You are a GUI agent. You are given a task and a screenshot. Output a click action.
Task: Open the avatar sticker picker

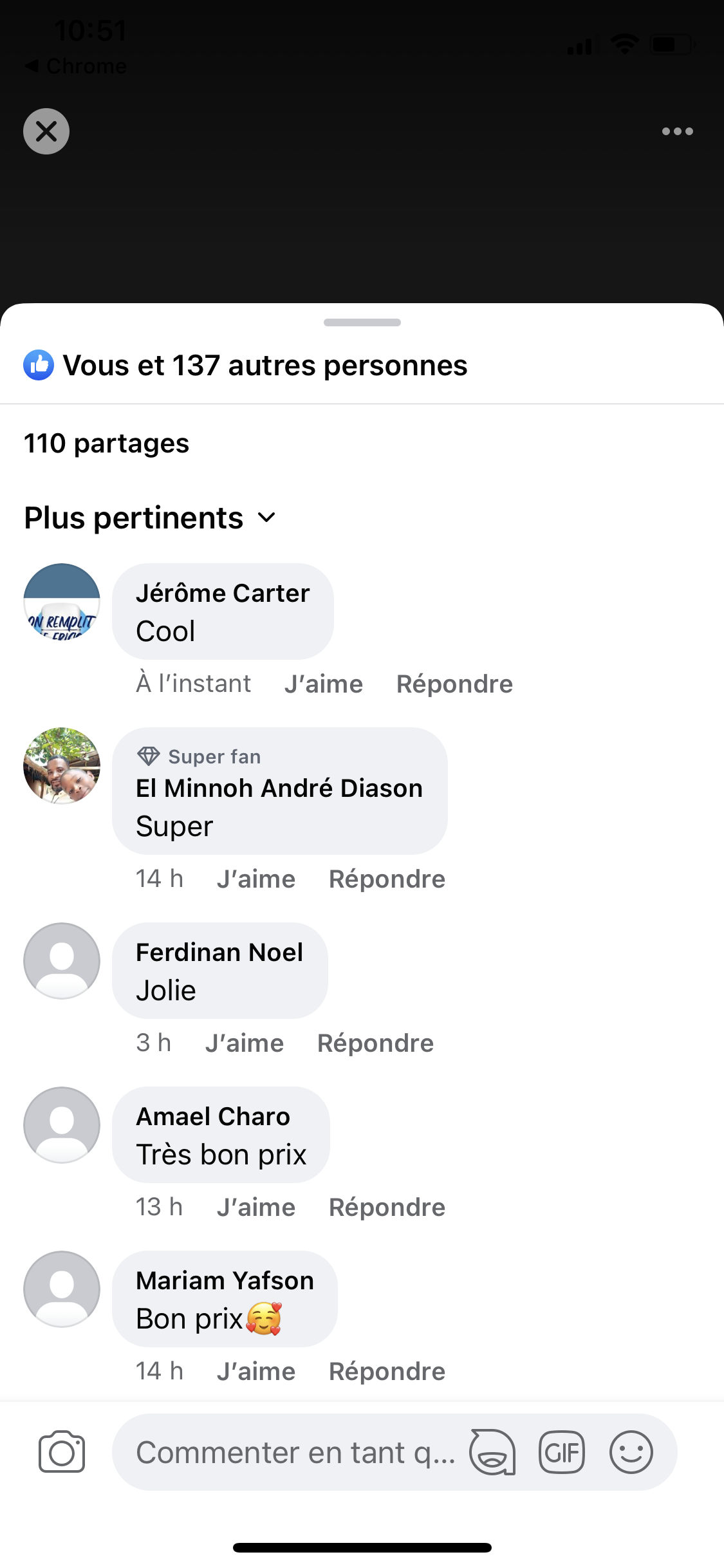492,1452
